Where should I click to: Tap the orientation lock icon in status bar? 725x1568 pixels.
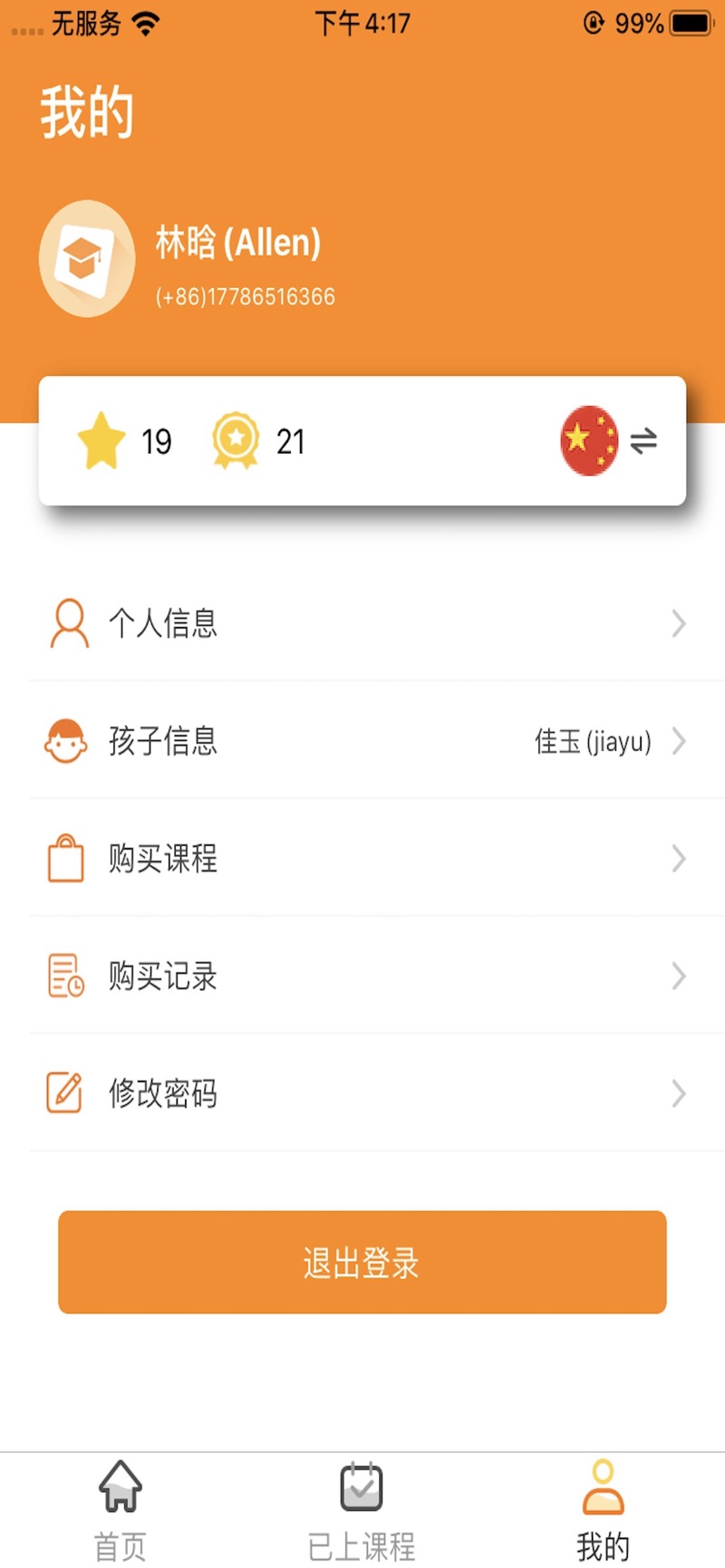[x=594, y=23]
